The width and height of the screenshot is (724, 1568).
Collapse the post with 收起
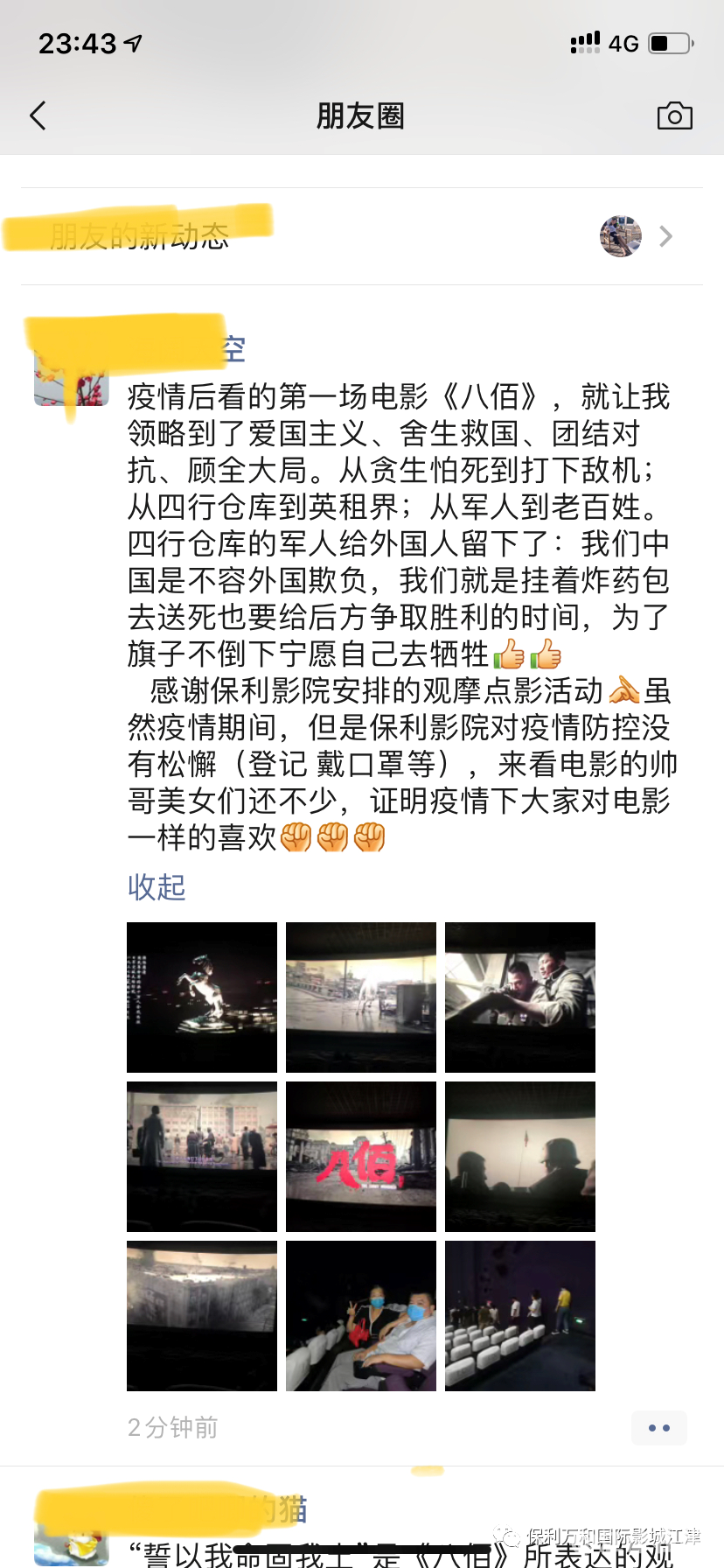click(x=157, y=887)
